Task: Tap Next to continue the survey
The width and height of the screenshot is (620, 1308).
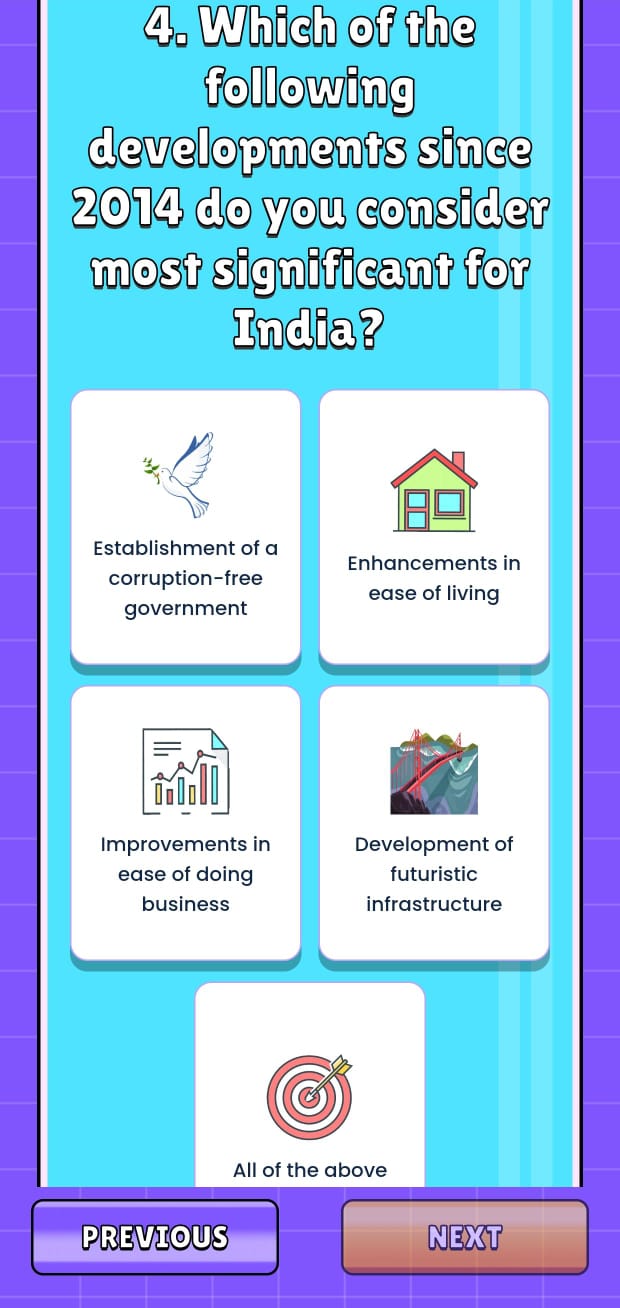Action: pos(465,1237)
